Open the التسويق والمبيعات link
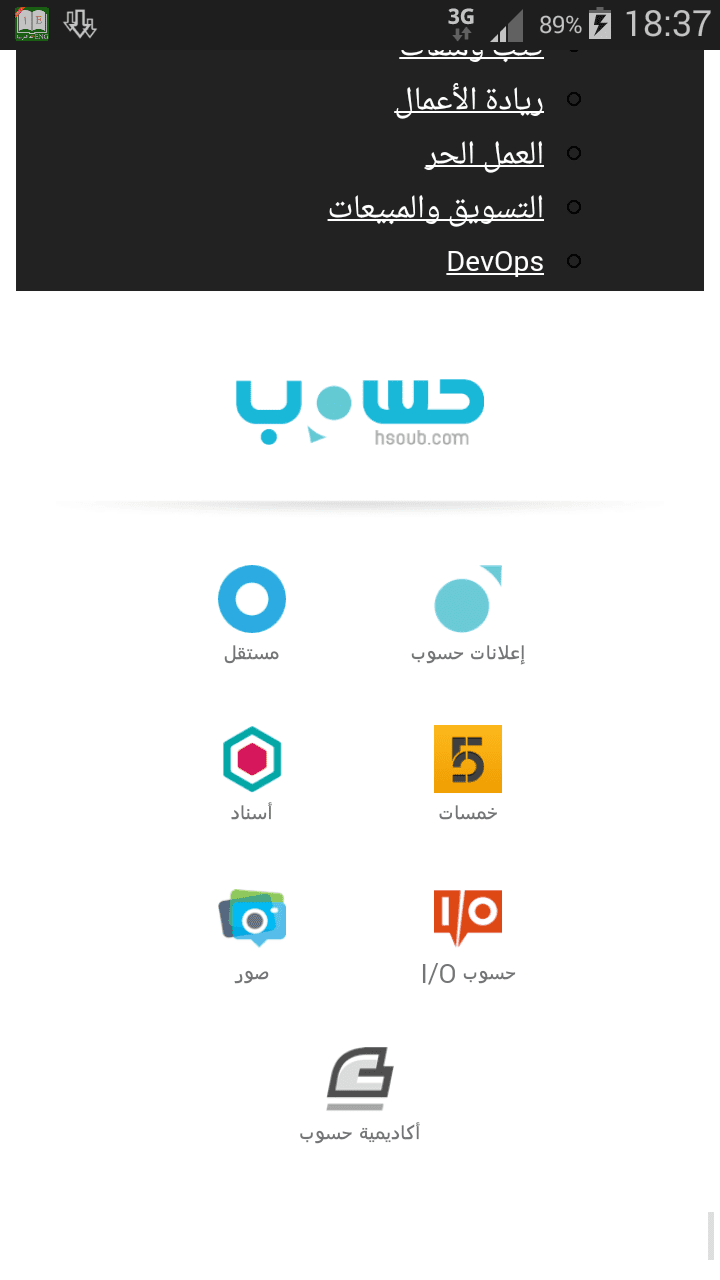 click(436, 208)
